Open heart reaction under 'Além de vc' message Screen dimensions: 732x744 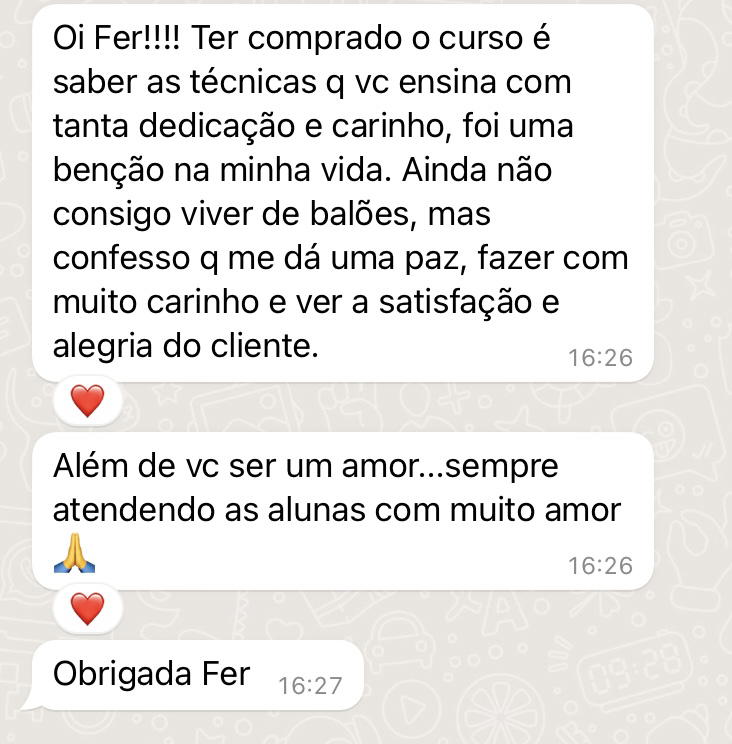pos(88,608)
